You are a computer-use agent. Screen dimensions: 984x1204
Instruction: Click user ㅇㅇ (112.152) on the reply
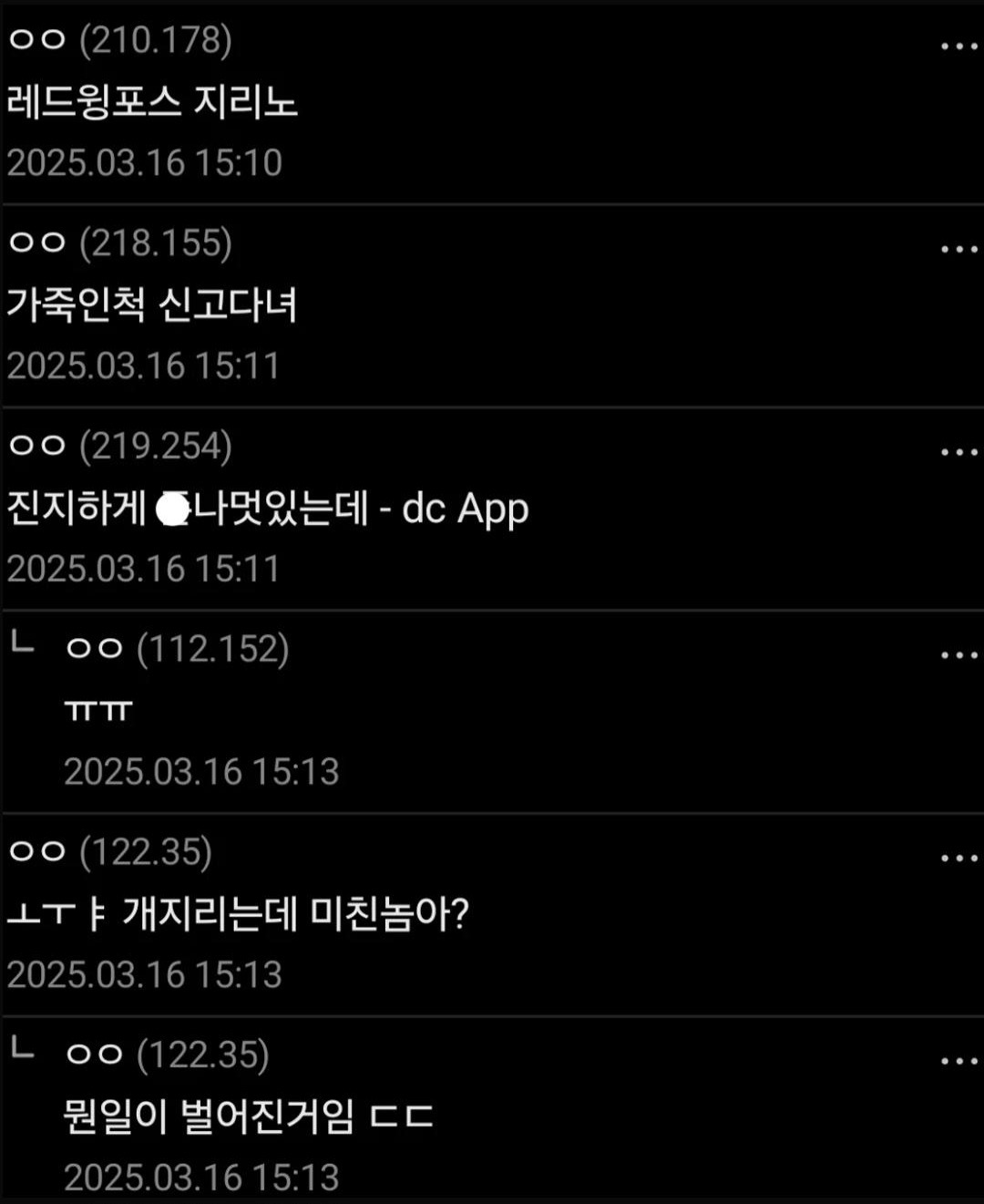[x=178, y=648]
